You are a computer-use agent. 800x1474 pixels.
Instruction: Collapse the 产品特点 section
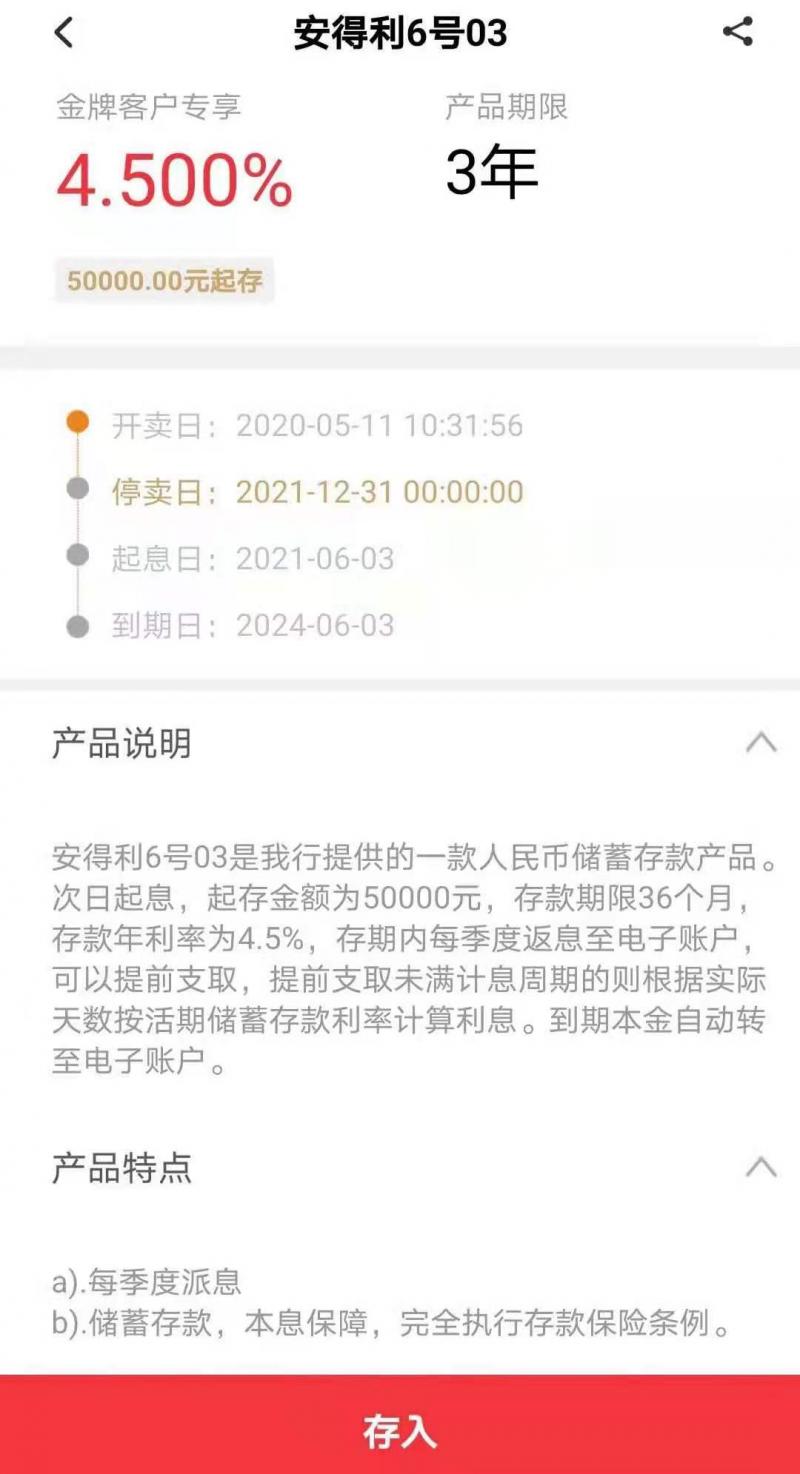pos(761,1166)
